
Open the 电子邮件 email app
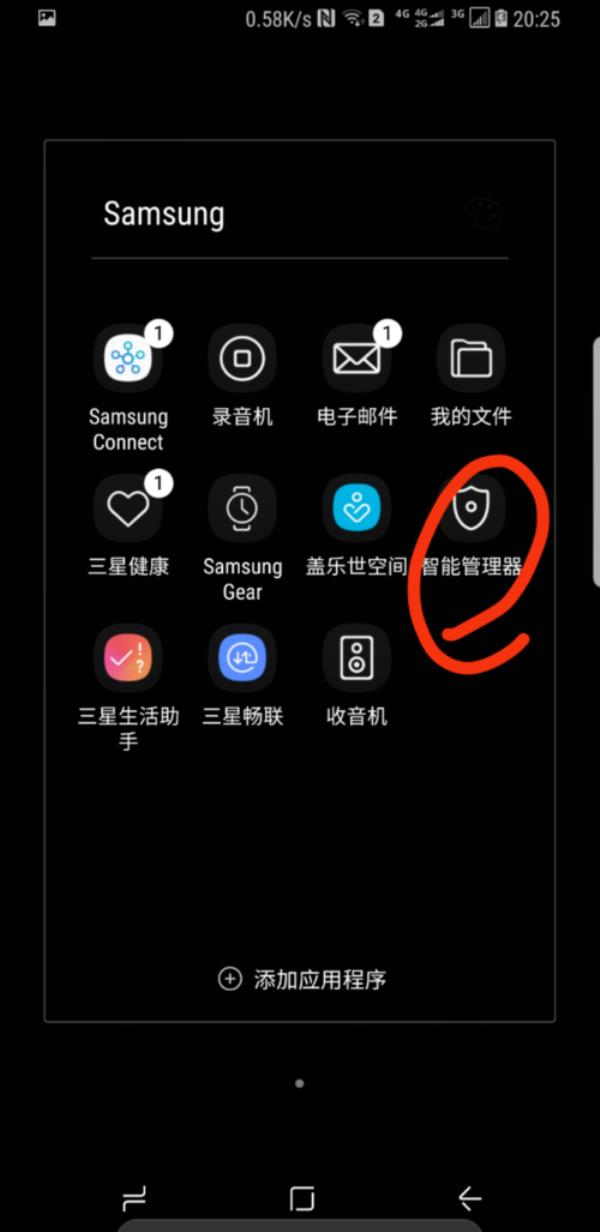click(357, 358)
